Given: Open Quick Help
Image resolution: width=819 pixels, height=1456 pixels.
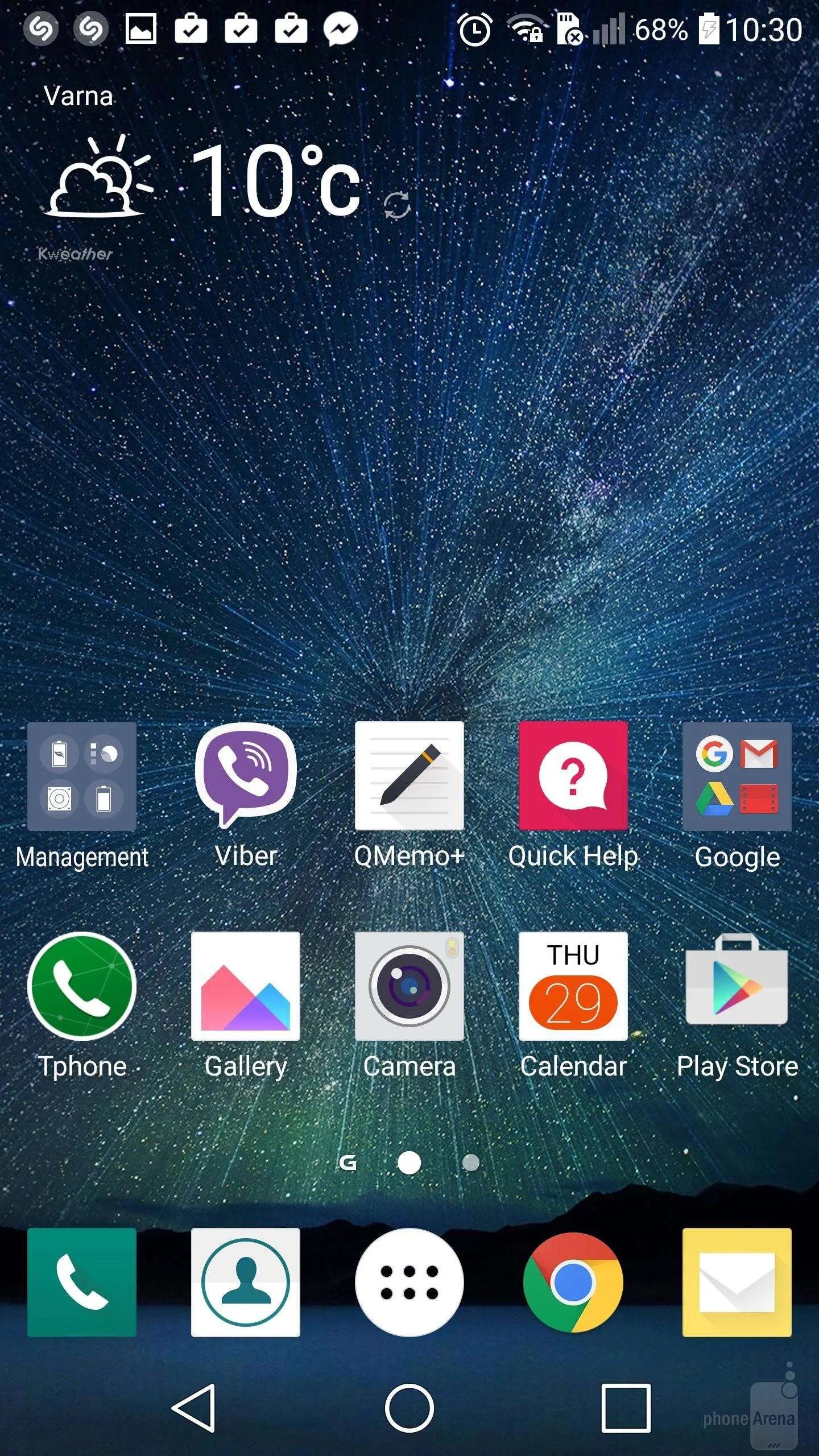Looking at the screenshot, I should click(x=573, y=776).
